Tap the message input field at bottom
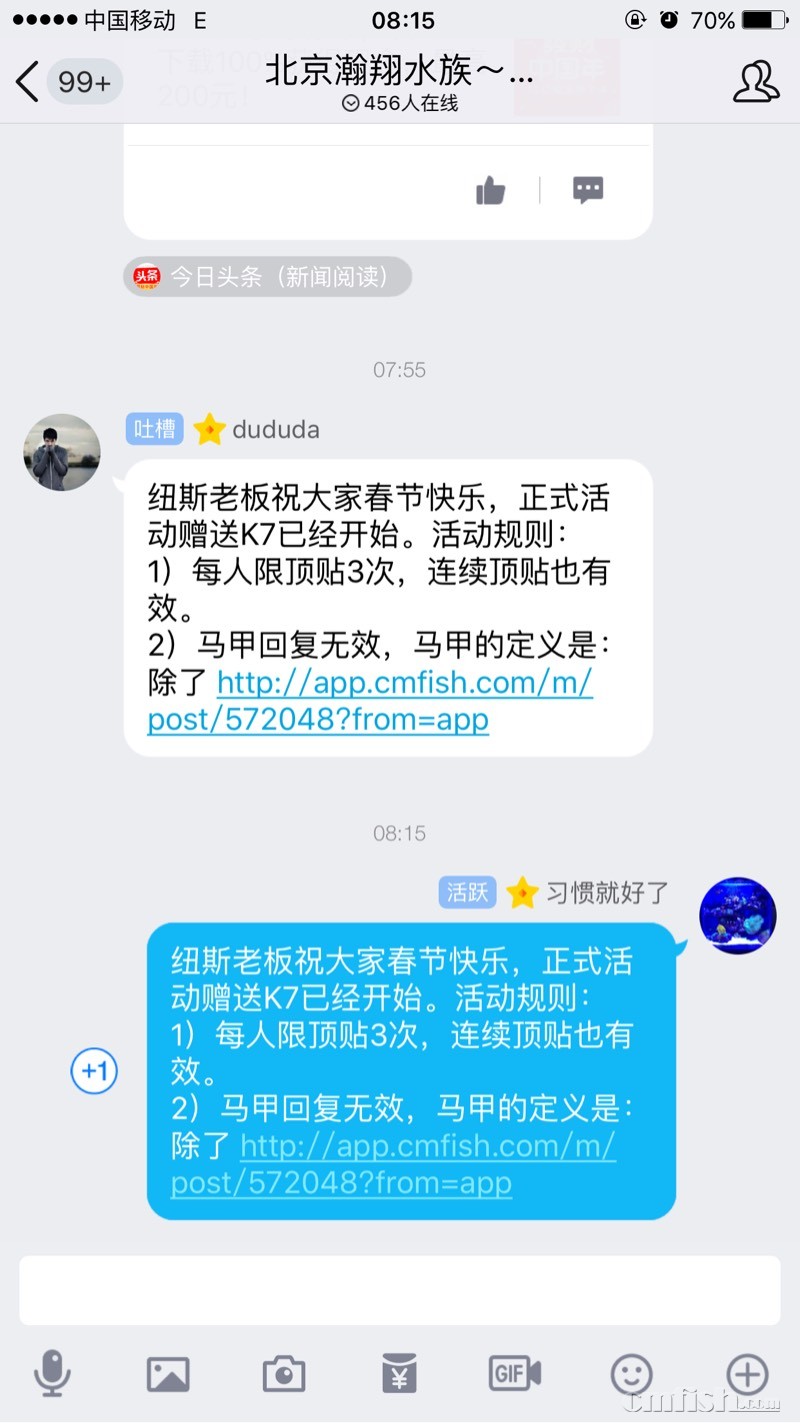 pos(399,1289)
